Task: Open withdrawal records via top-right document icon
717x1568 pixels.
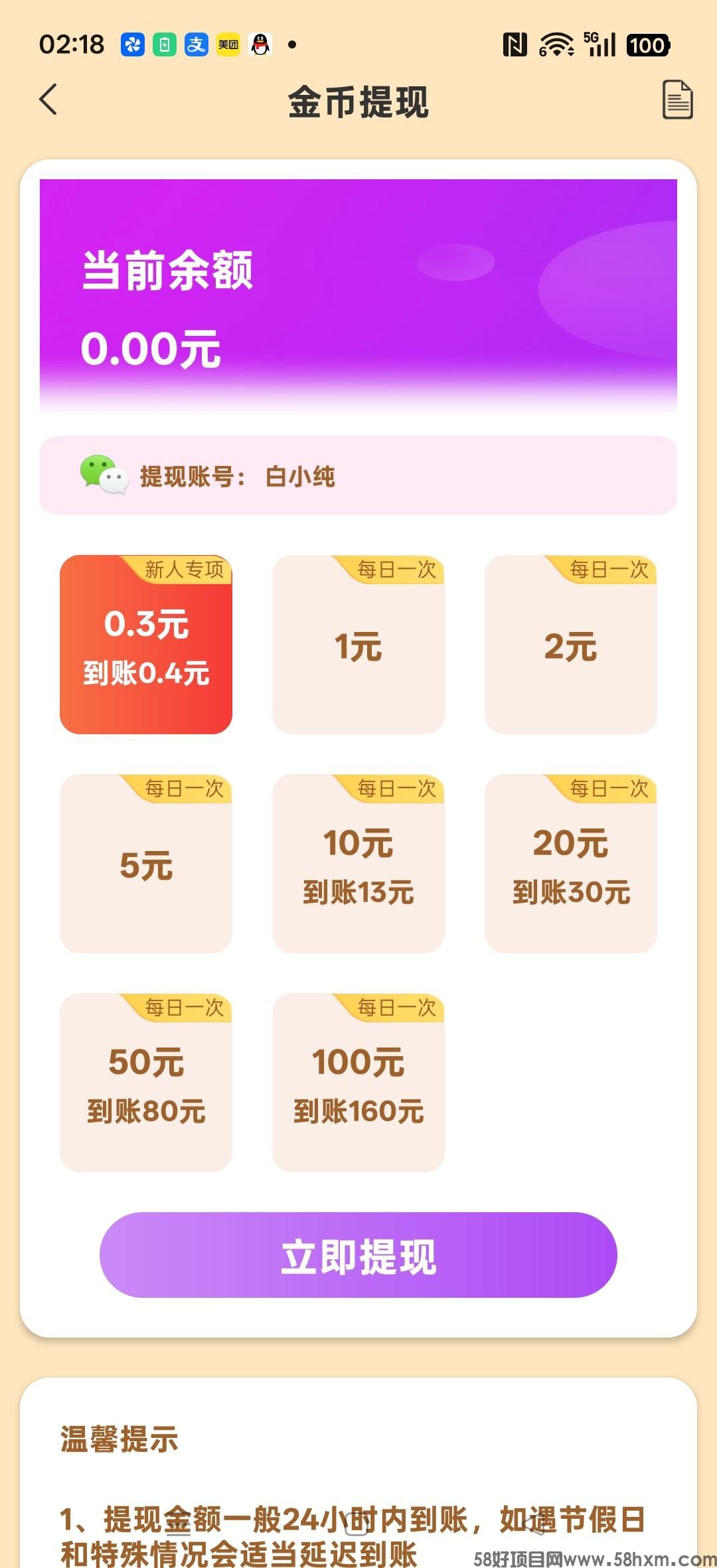Action: [677, 98]
